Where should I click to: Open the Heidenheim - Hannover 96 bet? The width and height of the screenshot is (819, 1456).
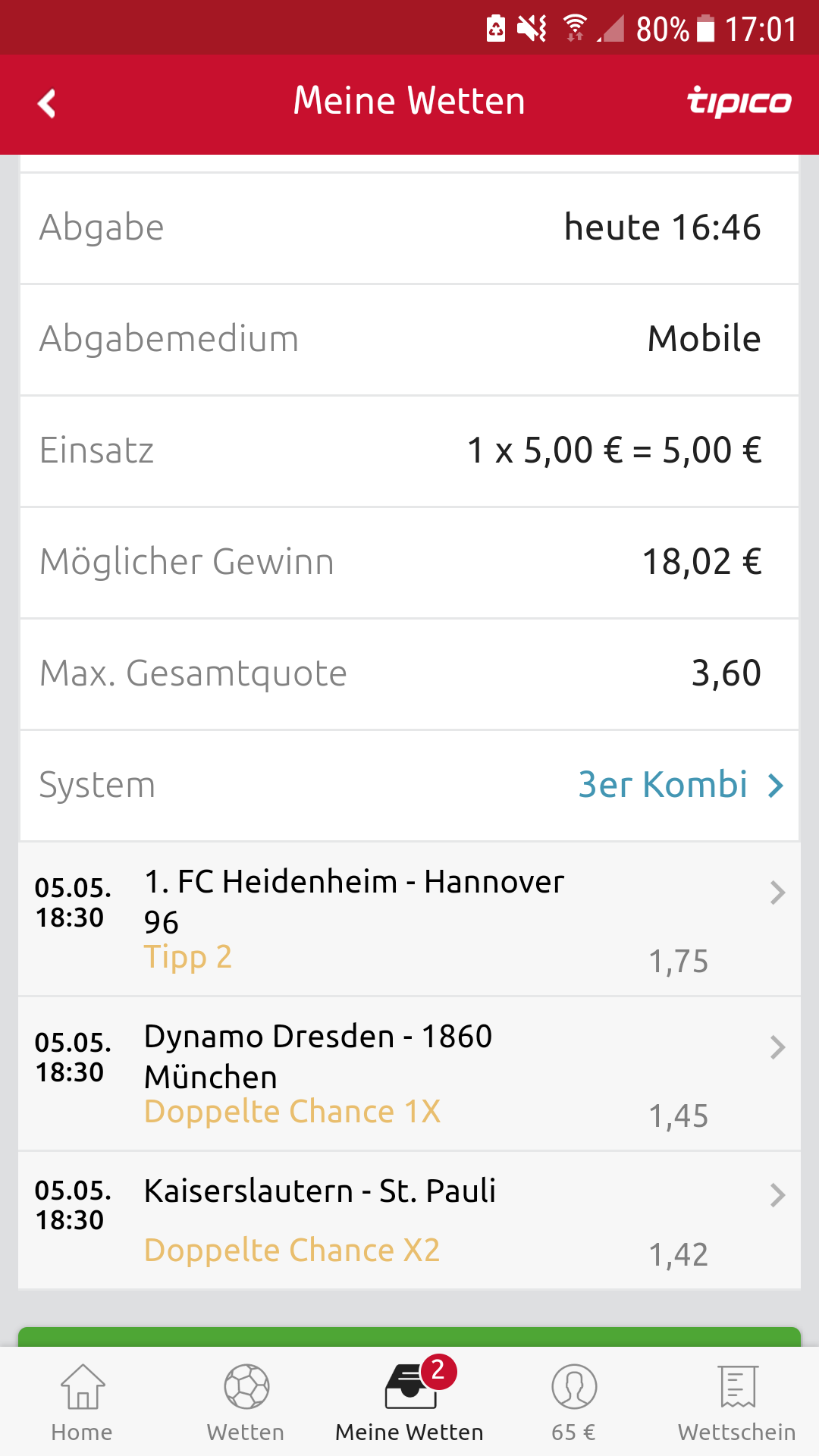click(409, 918)
